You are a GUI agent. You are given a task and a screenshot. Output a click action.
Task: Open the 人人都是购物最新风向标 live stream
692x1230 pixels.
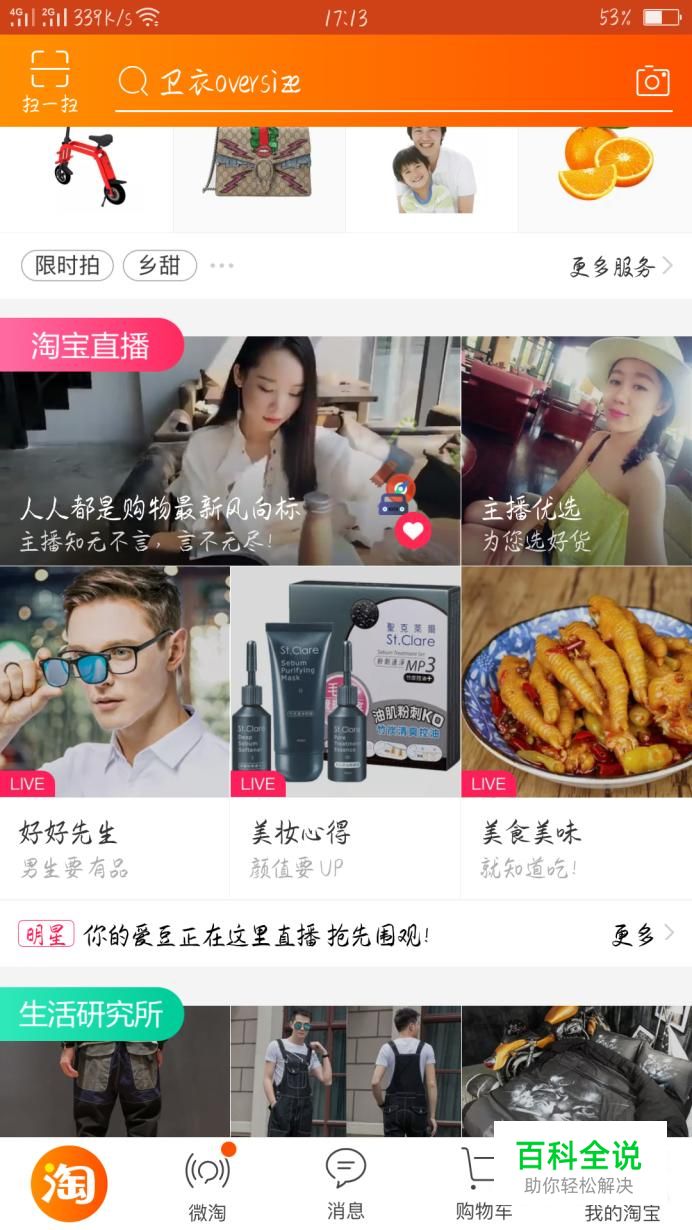pos(230,450)
